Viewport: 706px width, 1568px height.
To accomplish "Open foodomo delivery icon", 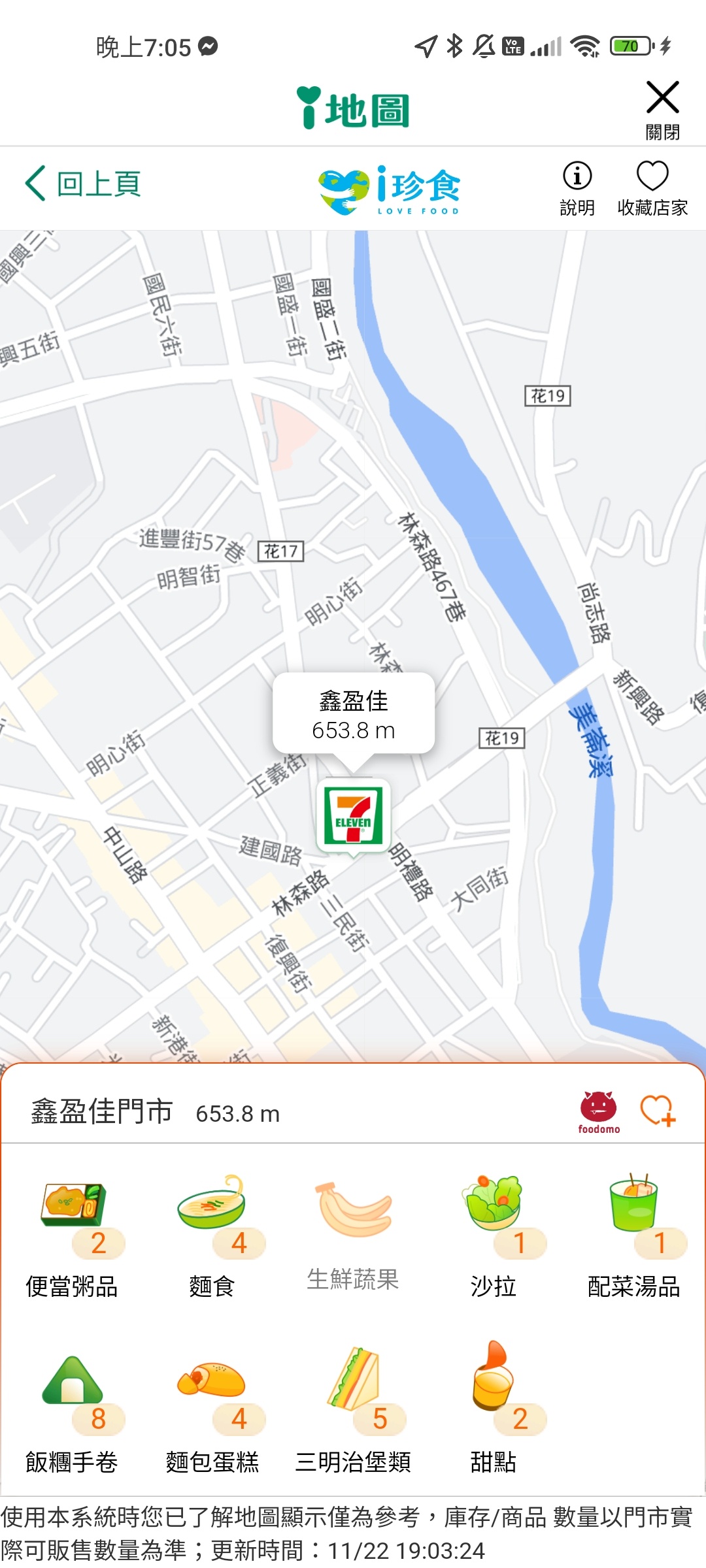I will pos(598,1111).
